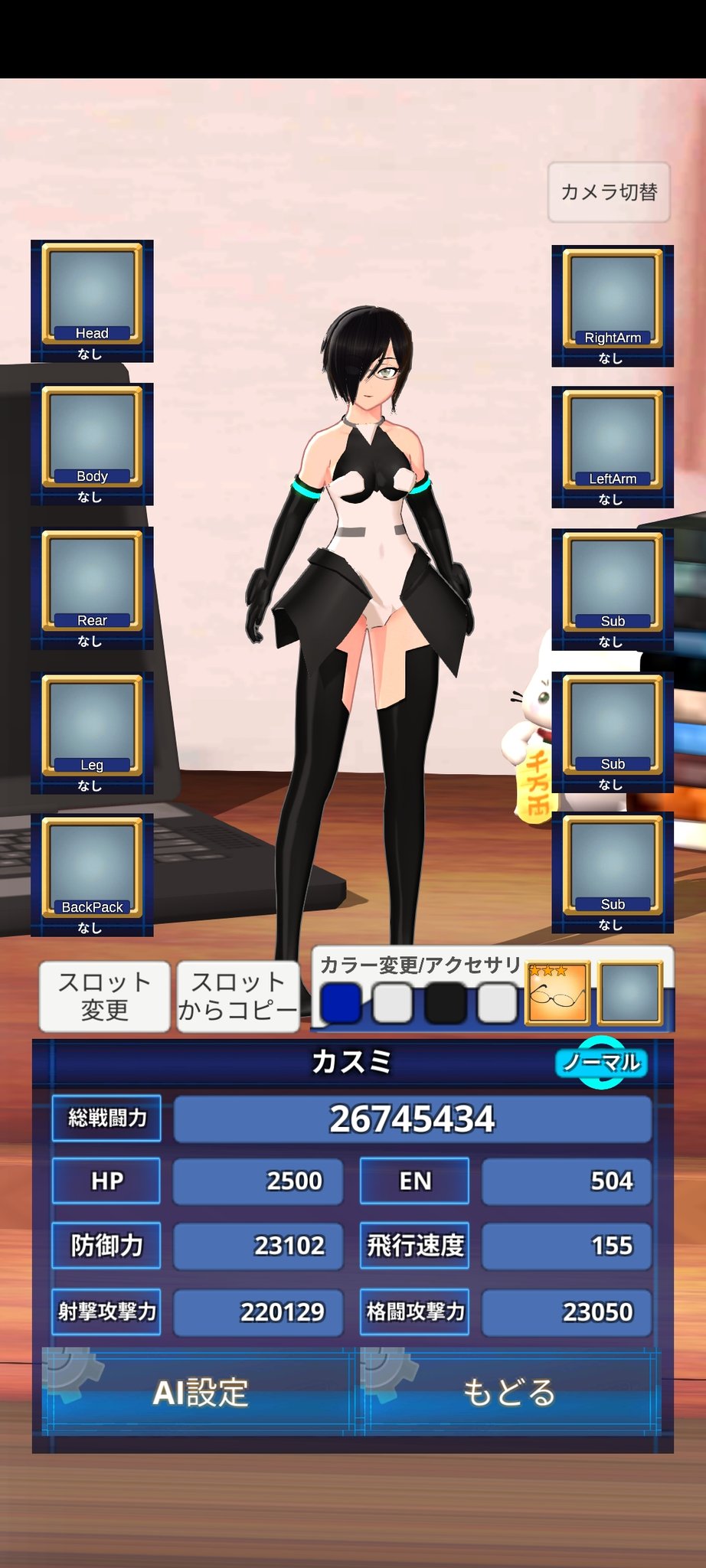
Task: Toggle the ノーマル mode badge
Action: pyautogui.click(x=602, y=1062)
